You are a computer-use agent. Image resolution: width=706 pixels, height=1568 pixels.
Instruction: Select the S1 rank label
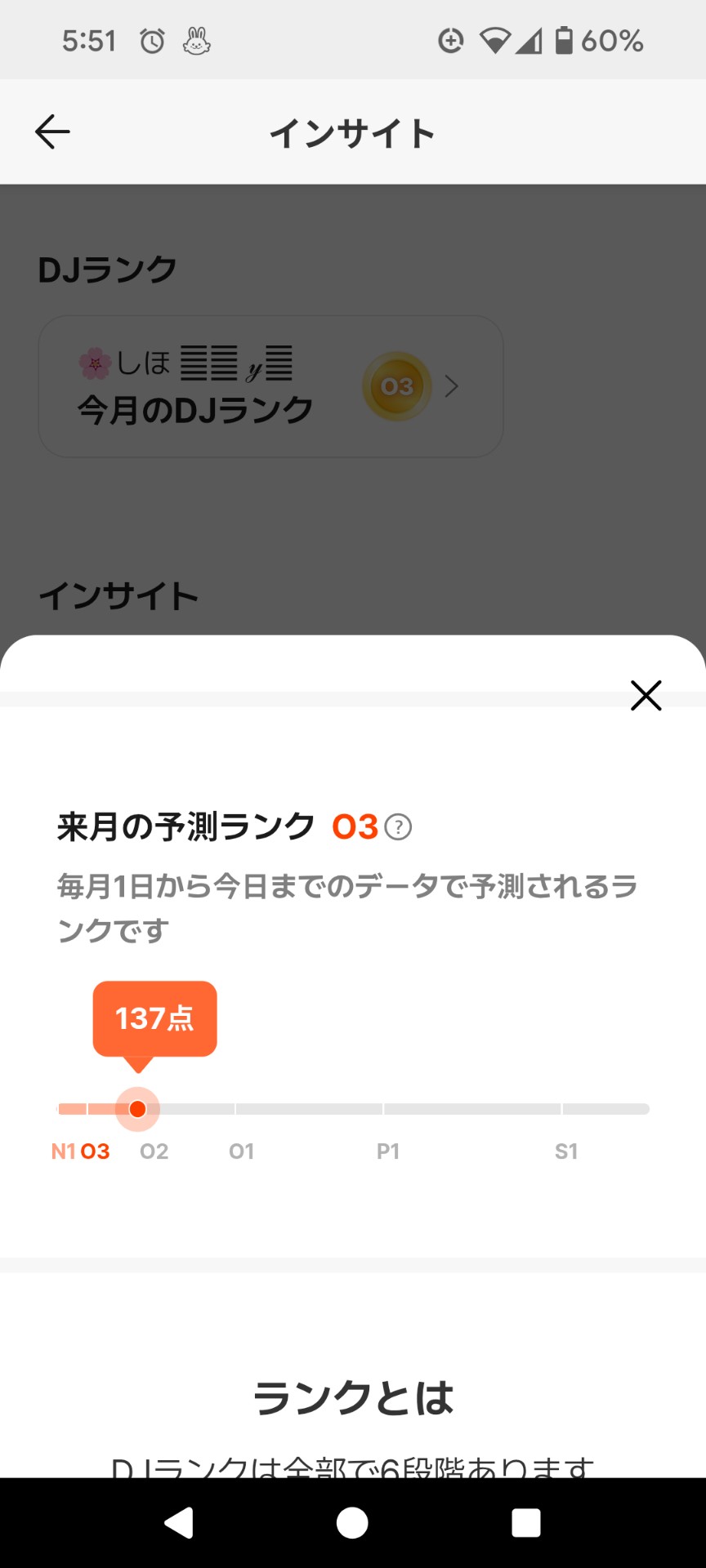tap(567, 1151)
